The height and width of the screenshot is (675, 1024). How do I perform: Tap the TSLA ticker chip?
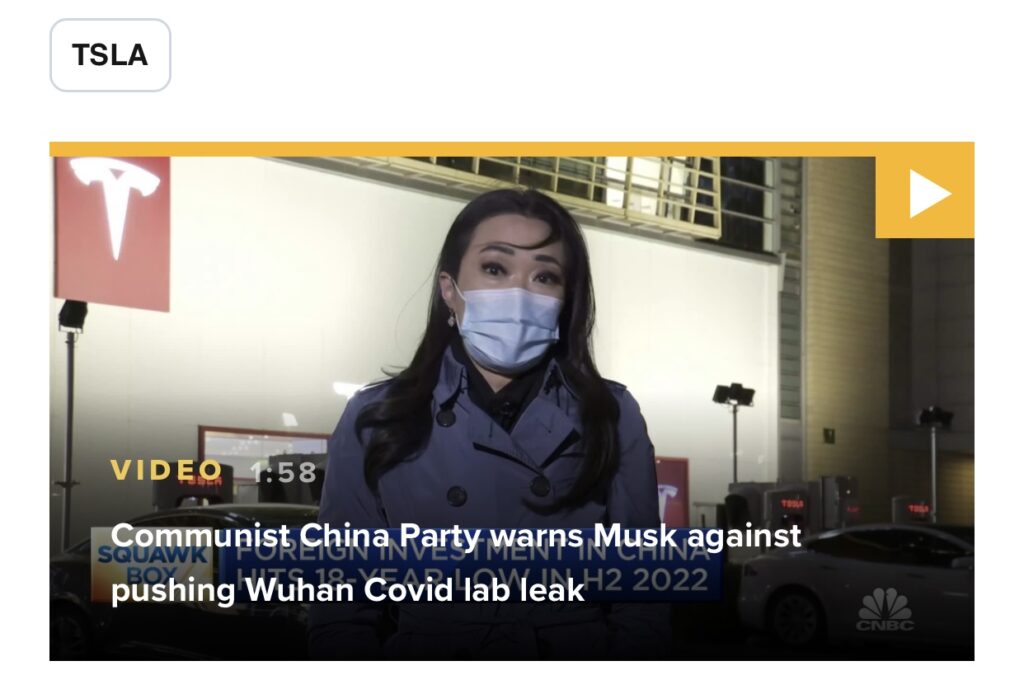(x=110, y=55)
